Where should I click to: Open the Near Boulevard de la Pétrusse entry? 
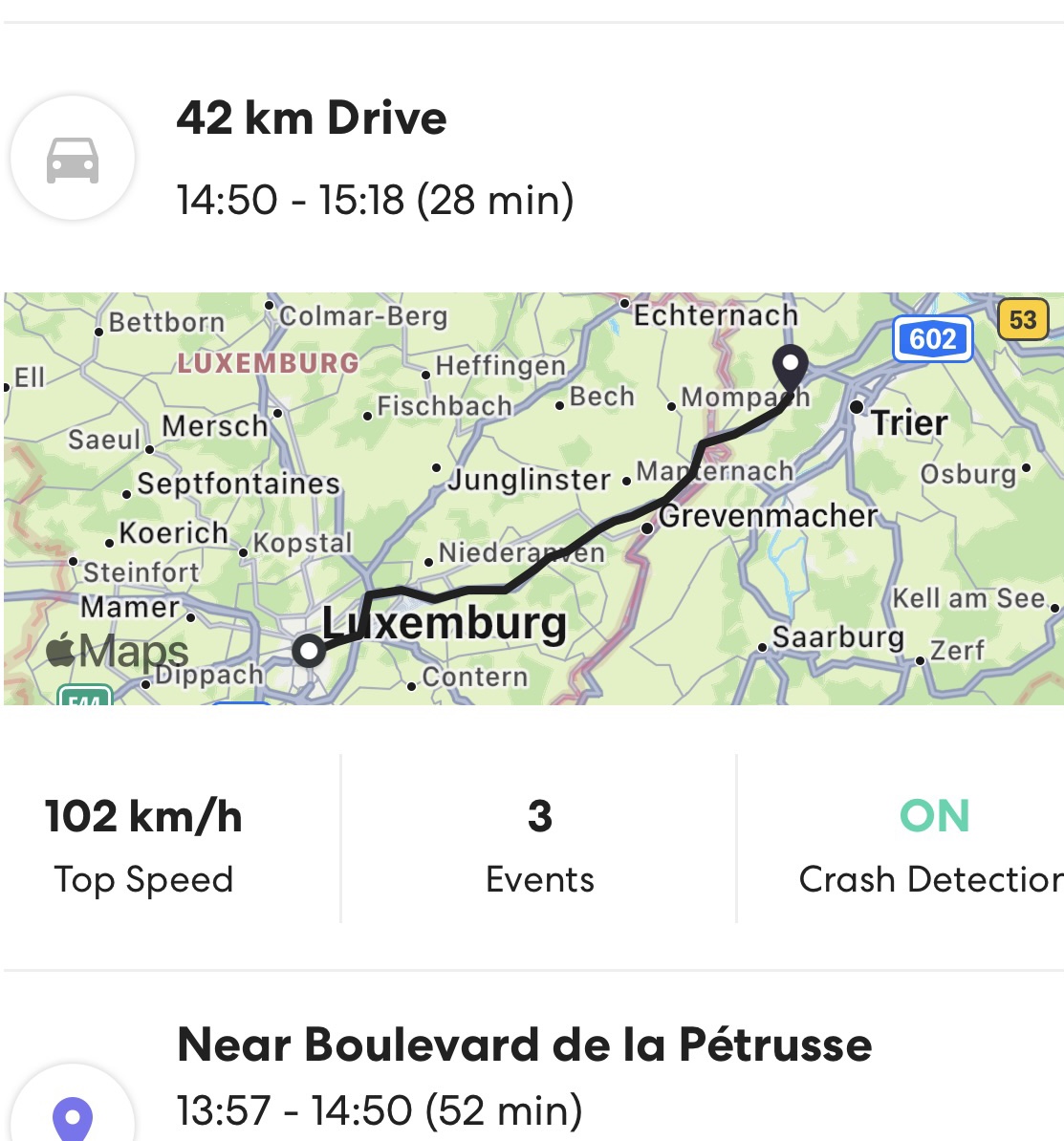click(x=524, y=1044)
